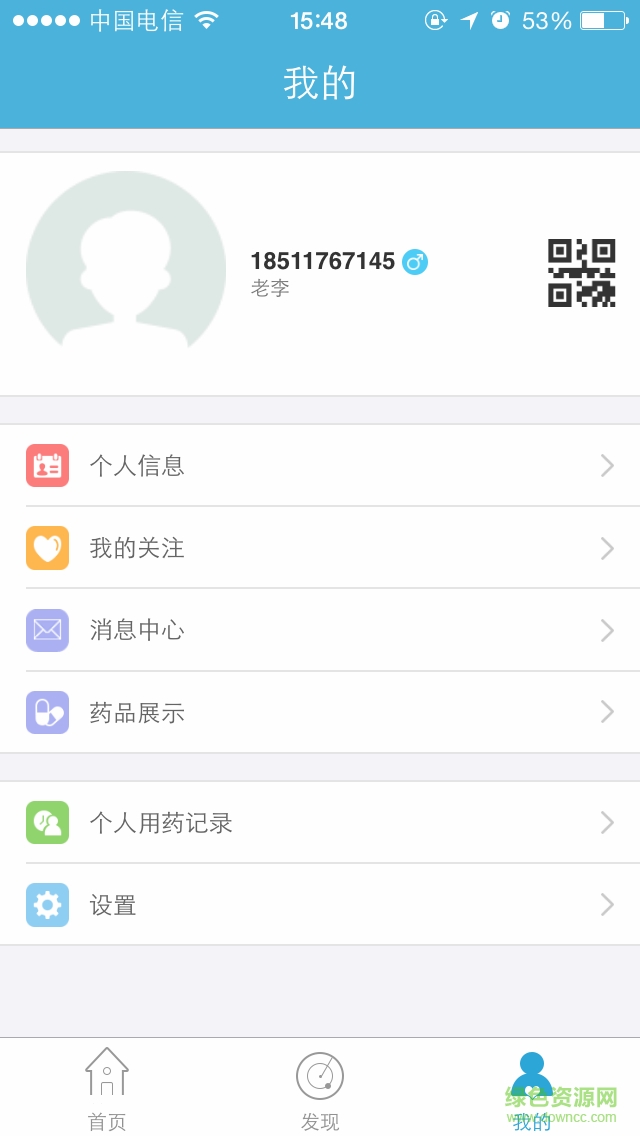Tap the profile avatar picture

pos(126,265)
